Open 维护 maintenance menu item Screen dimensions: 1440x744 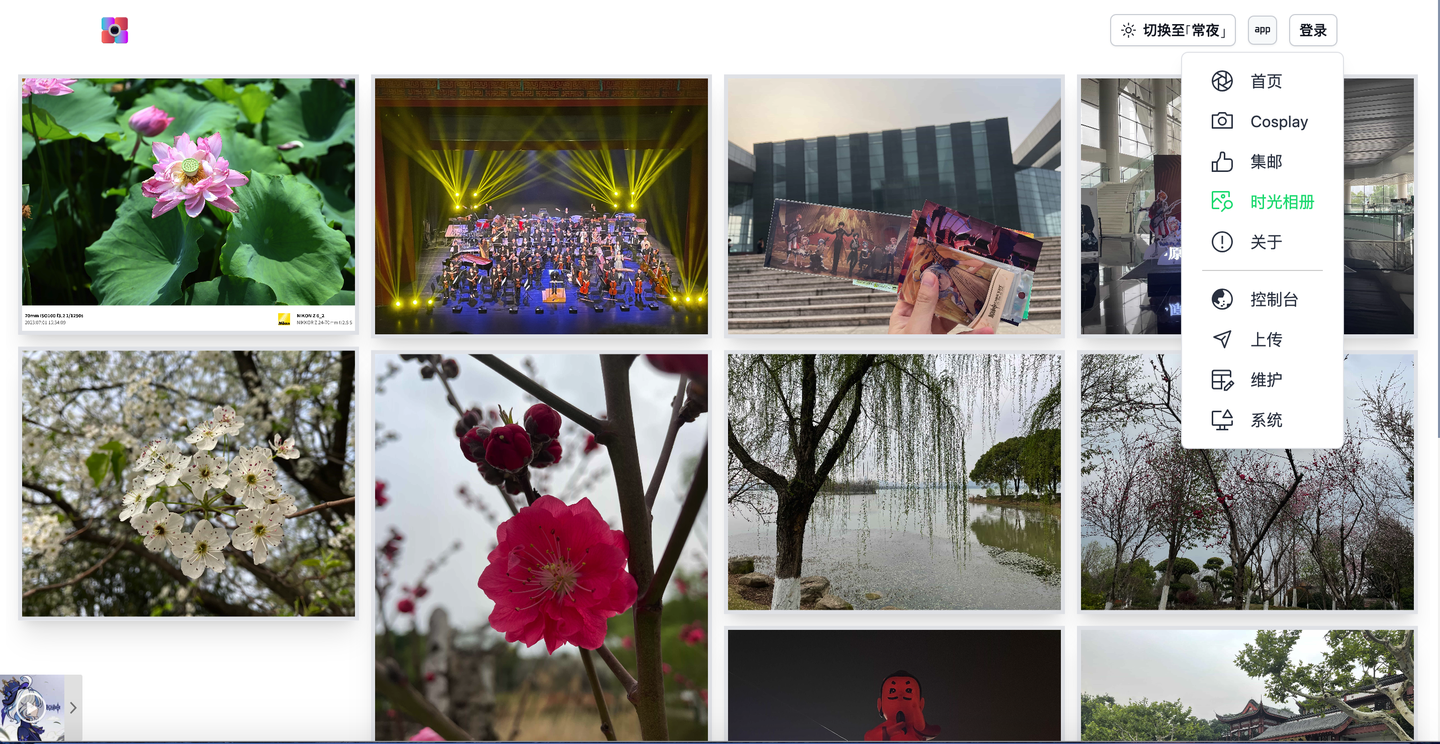click(x=1264, y=380)
